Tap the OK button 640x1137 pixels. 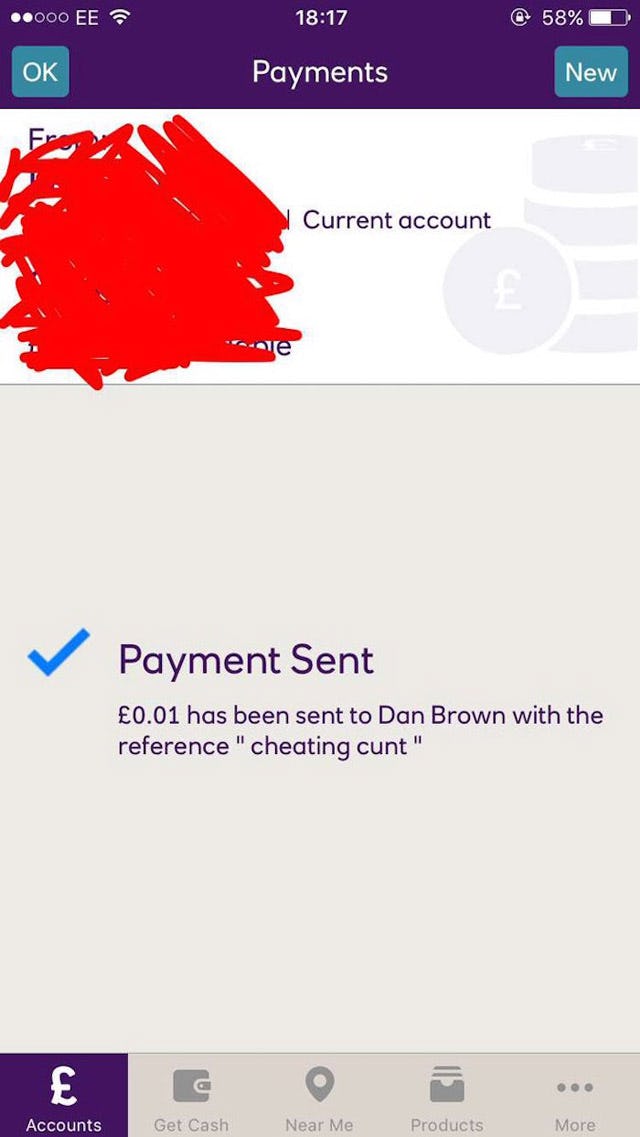coord(40,72)
